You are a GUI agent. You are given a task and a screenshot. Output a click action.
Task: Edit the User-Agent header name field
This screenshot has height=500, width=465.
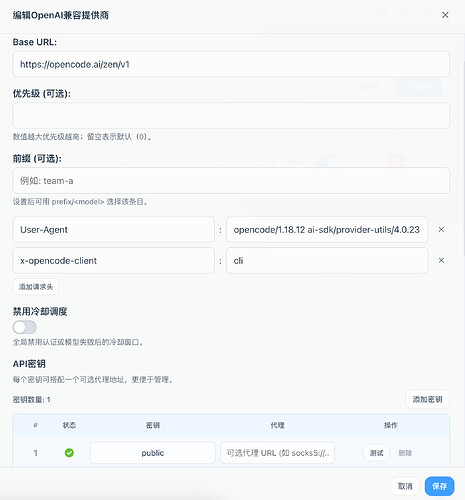tap(114, 229)
